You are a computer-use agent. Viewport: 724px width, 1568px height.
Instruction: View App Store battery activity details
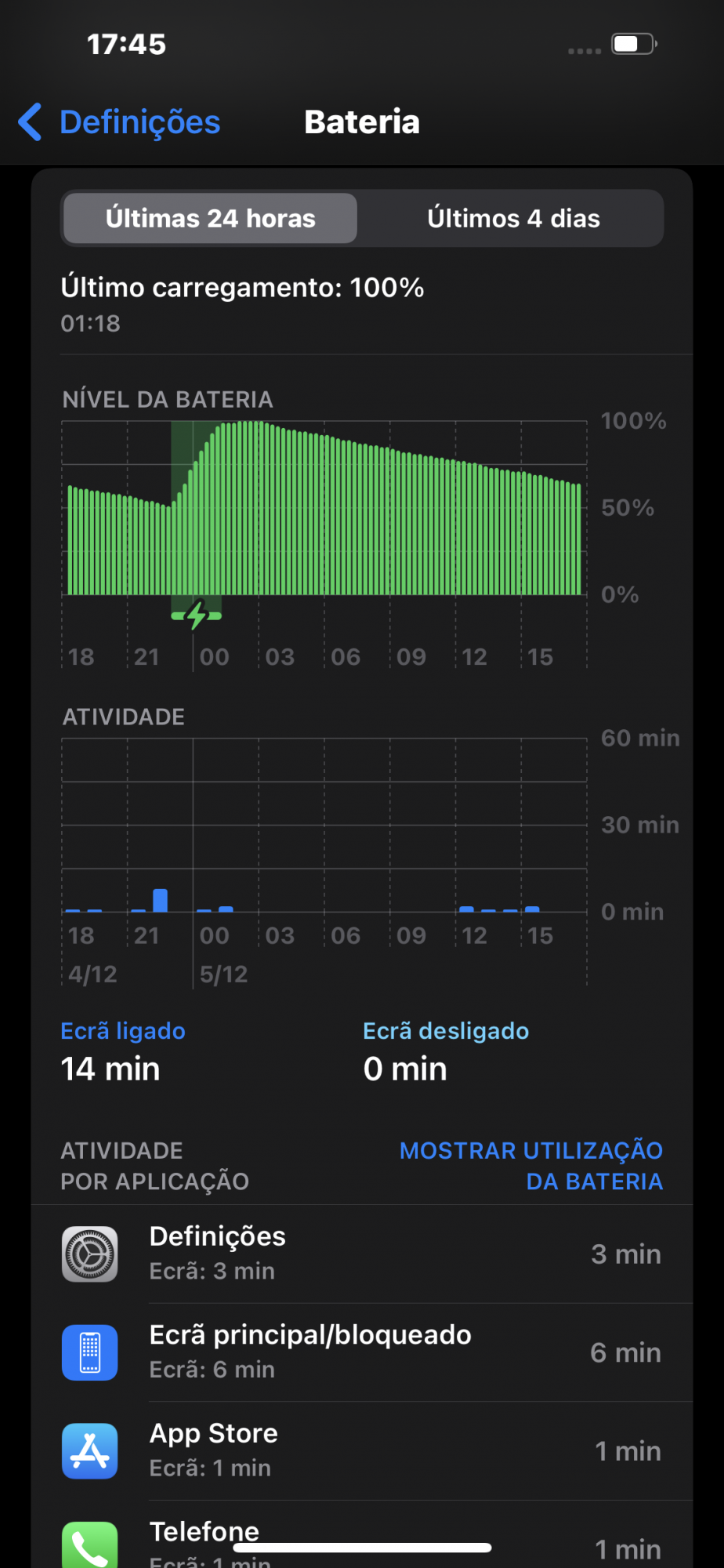point(362,1450)
